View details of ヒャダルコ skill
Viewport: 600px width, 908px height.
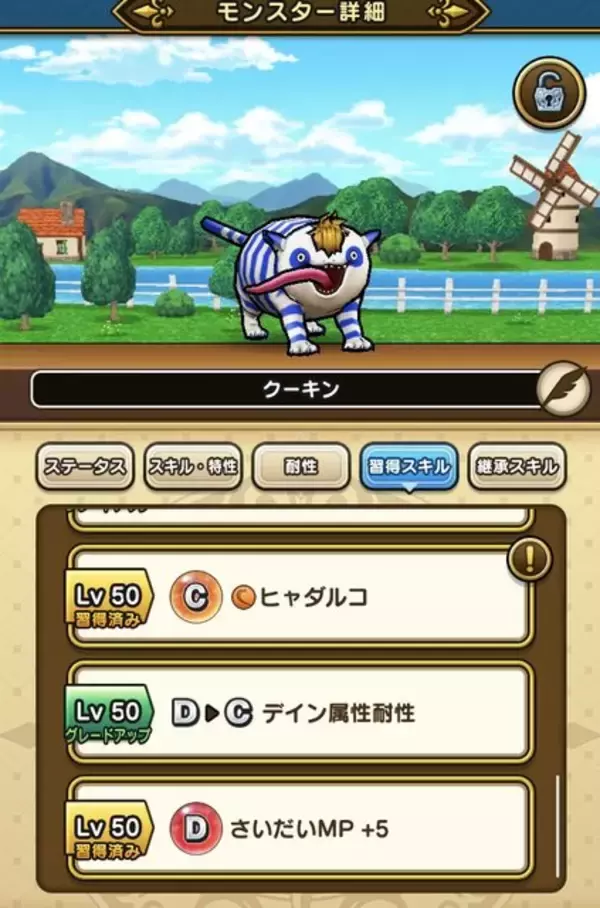pyautogui.click(x=300, y=597)
